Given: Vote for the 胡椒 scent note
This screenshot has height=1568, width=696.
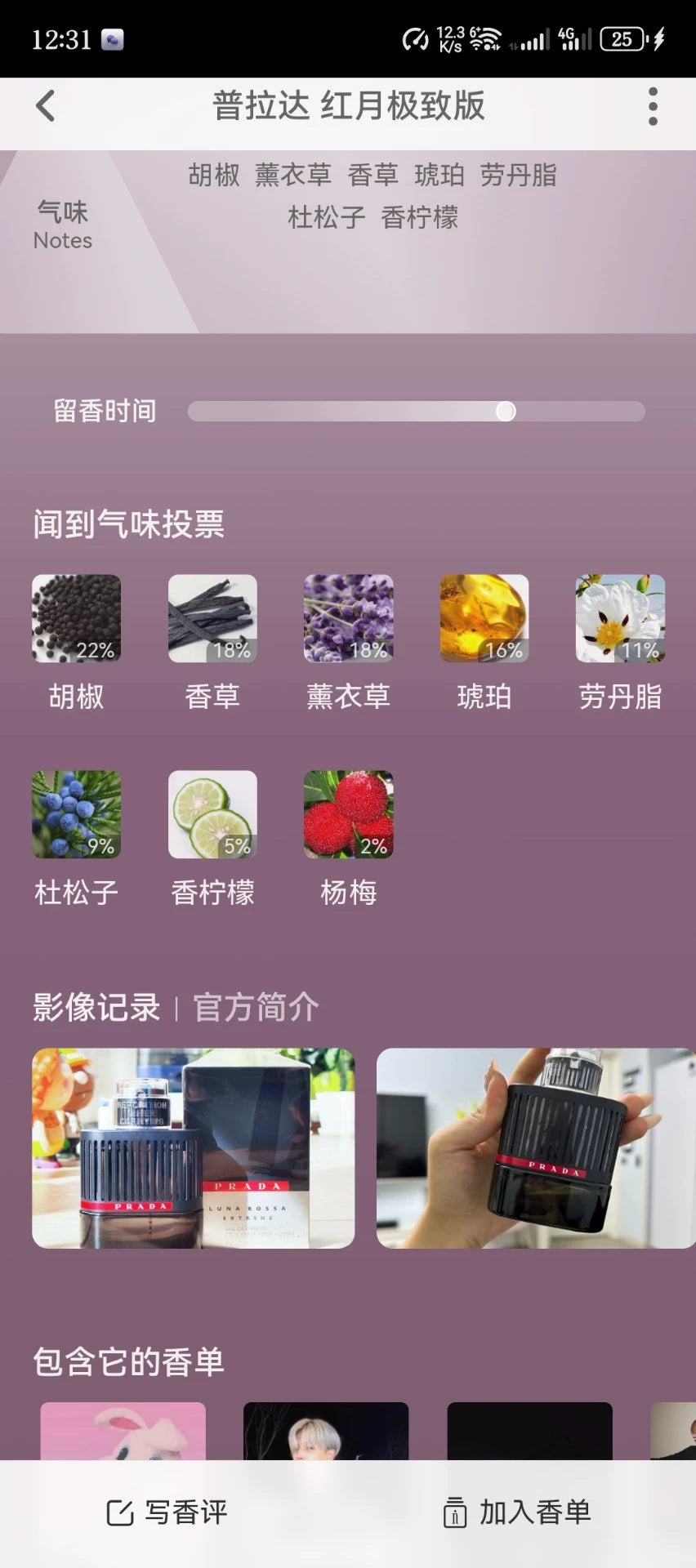Looking at the screenshot, I should [76, 618].
